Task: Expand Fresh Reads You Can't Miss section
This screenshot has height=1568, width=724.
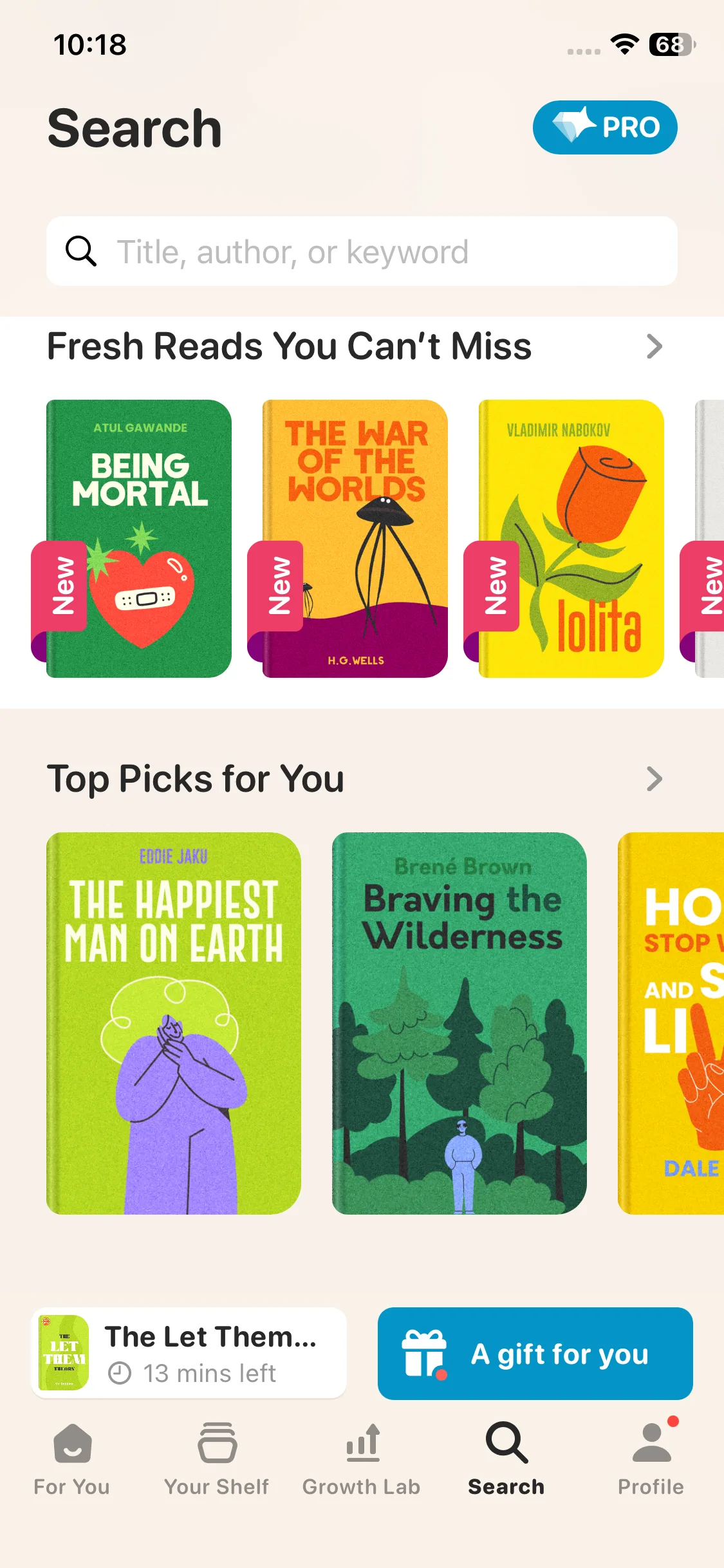Action: coord(654,346)
